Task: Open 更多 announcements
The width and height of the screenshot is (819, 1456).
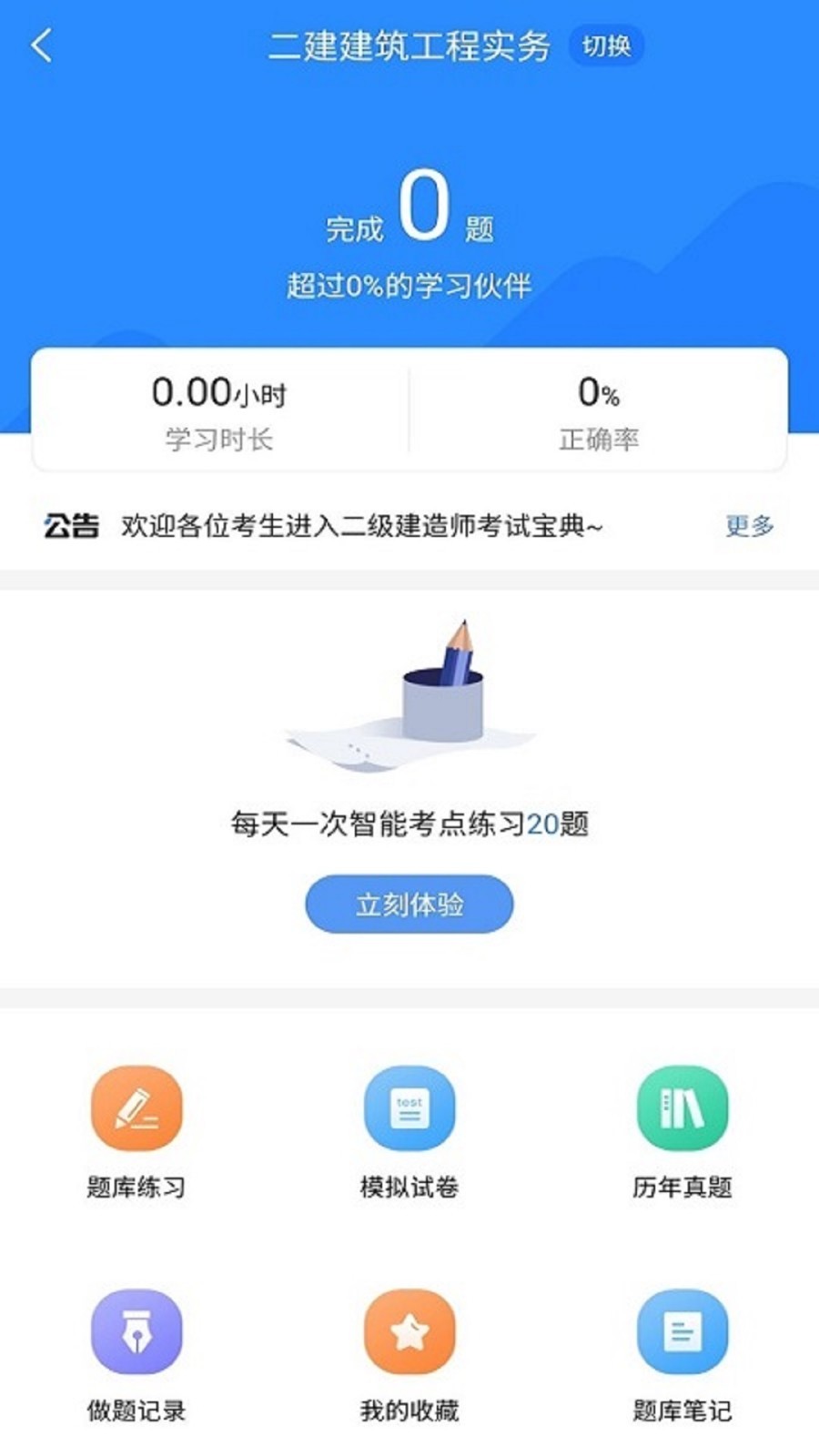Action: (x=749, y=525)
